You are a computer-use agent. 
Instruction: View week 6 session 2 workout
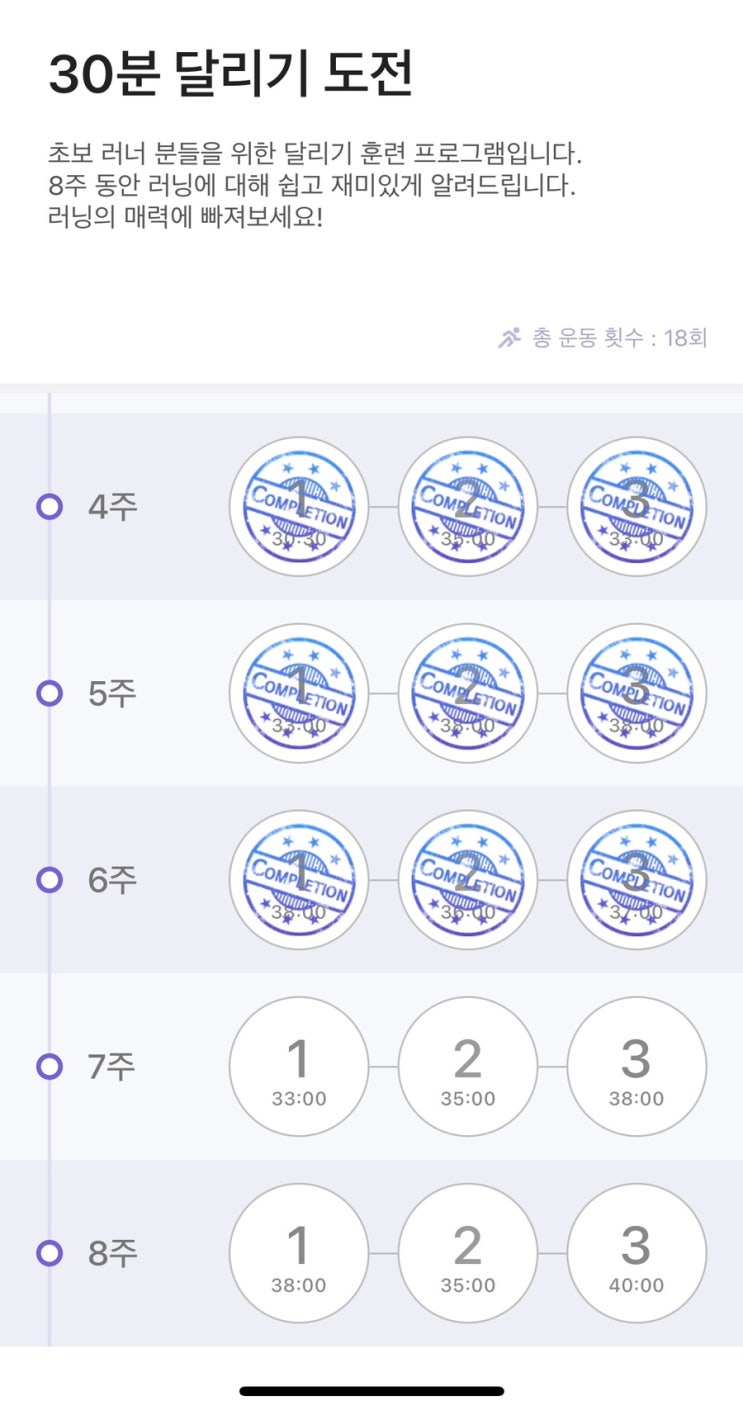(468, 880)
